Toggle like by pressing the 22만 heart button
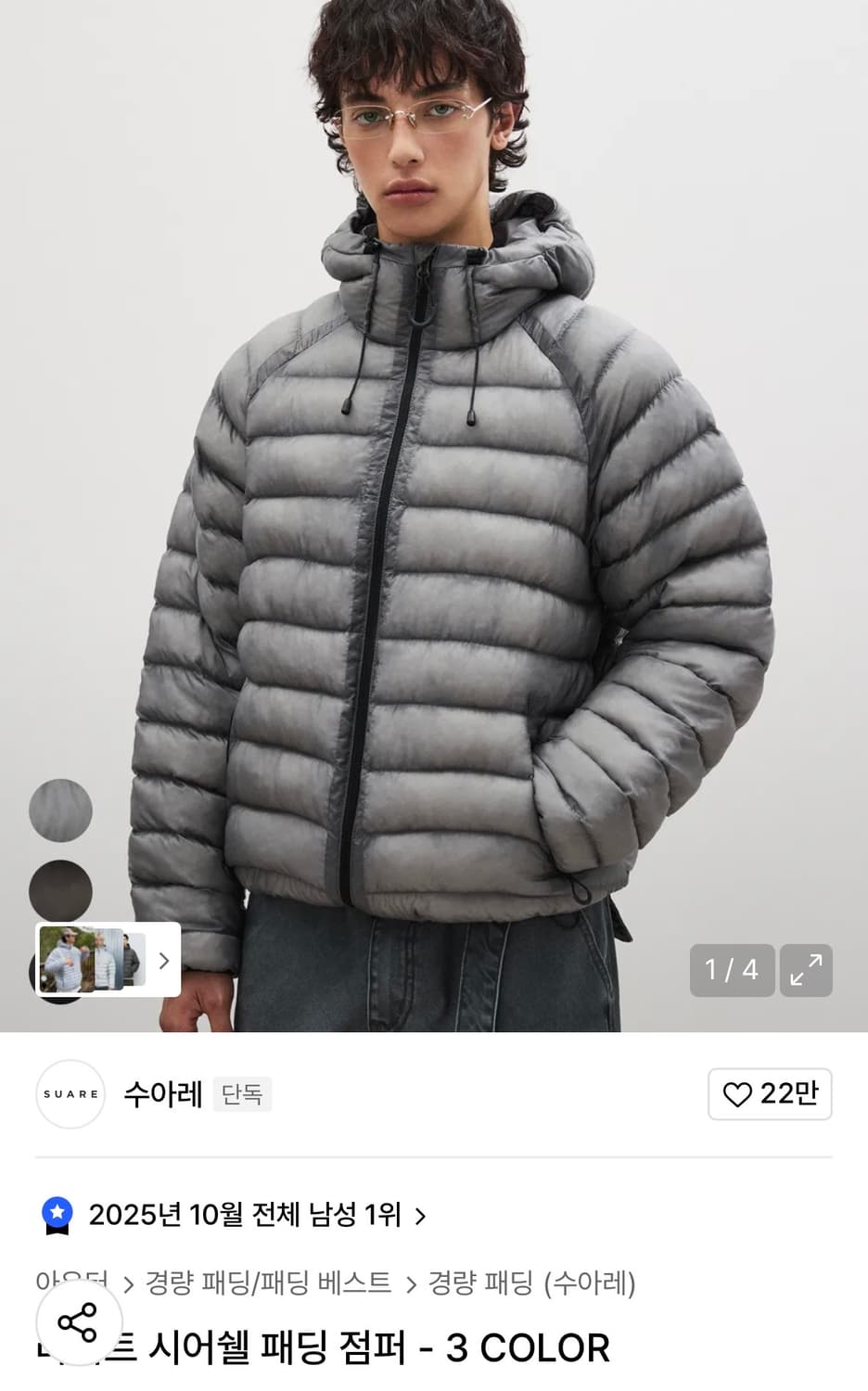This screenshot has height=1391, width=868. click(770, 1094)
